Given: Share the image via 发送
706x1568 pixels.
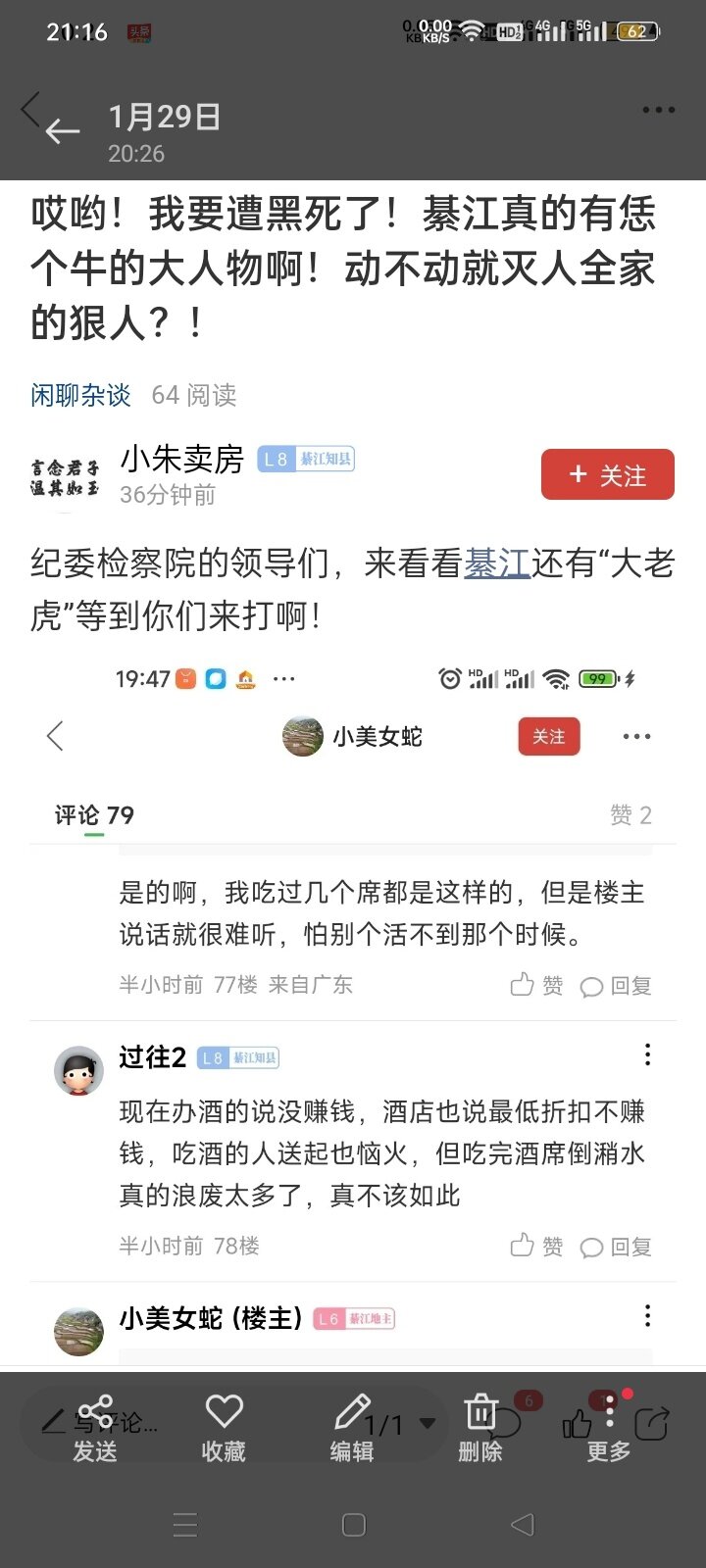Looking at the screenshot, I should coord(95,1428).
